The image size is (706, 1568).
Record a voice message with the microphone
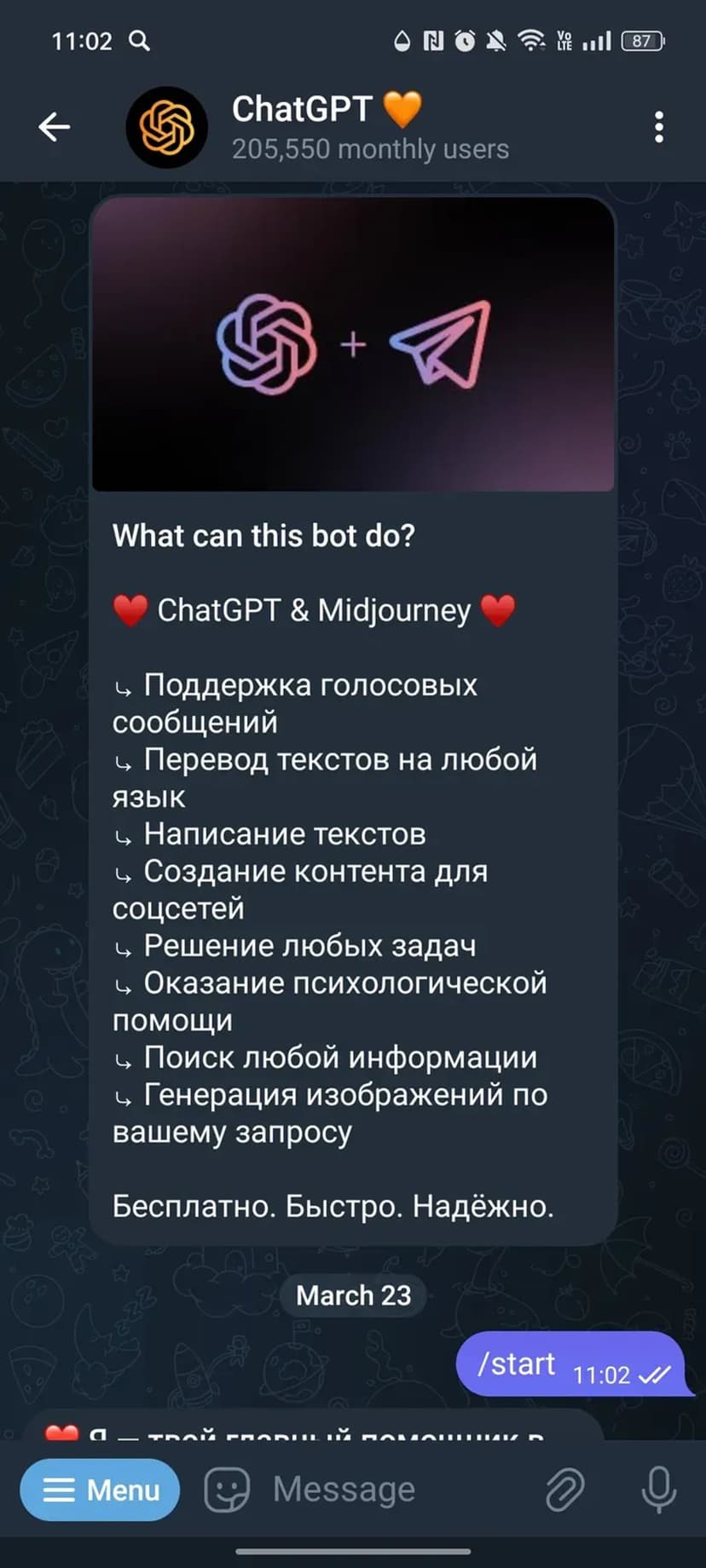point(657,1490)
